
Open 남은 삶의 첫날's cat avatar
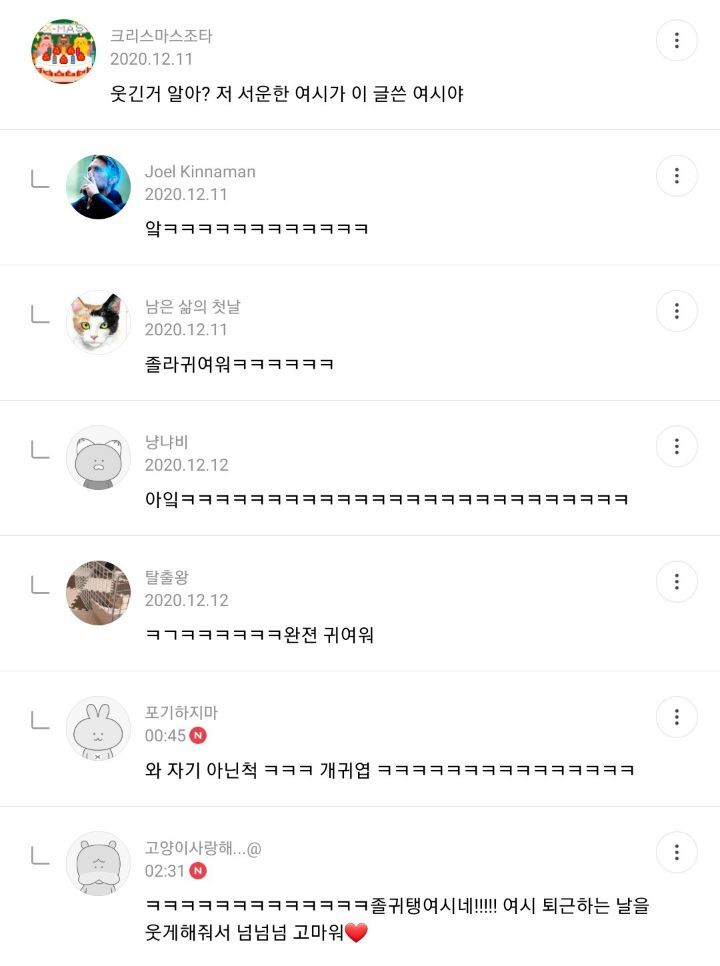coord(98,322)
